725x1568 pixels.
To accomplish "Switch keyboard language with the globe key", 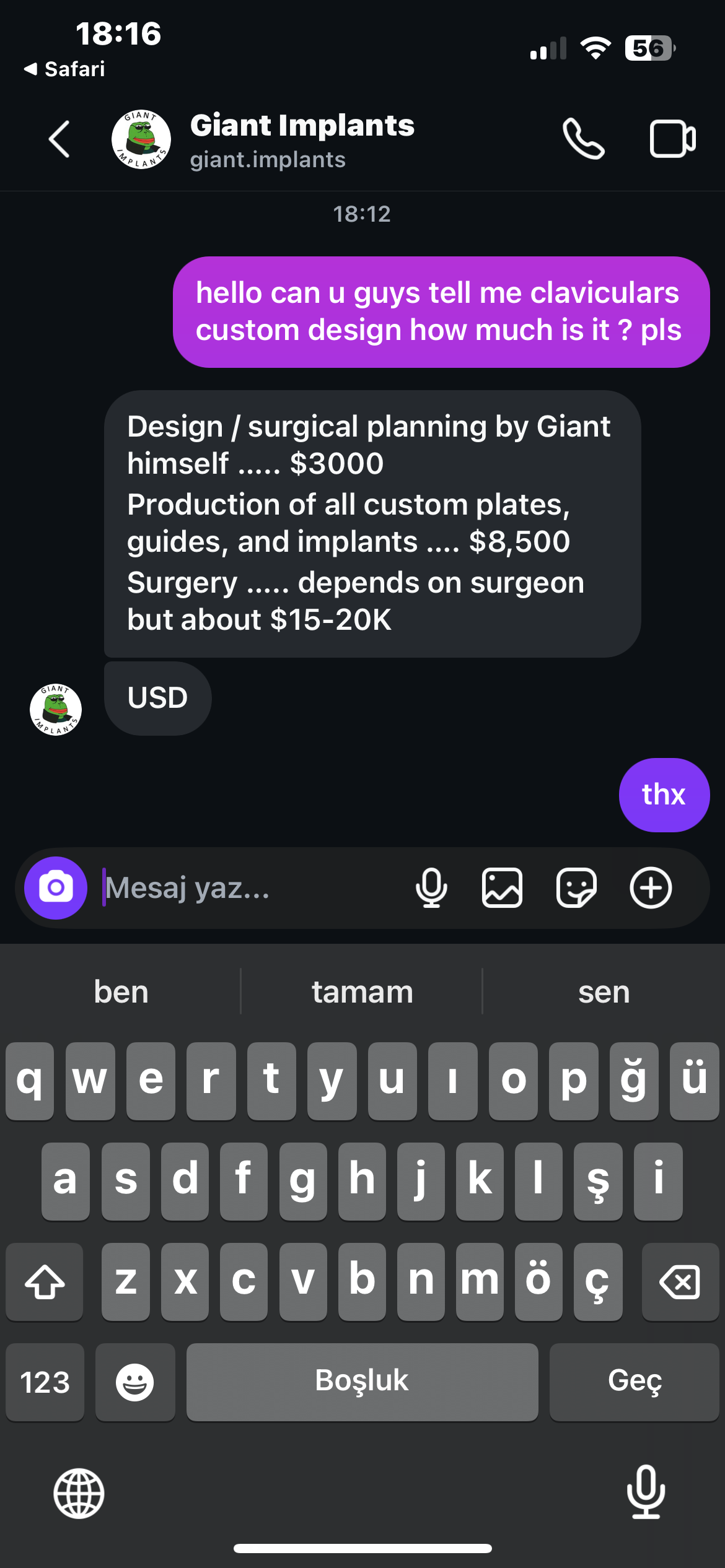I will tap(79, 1493).
